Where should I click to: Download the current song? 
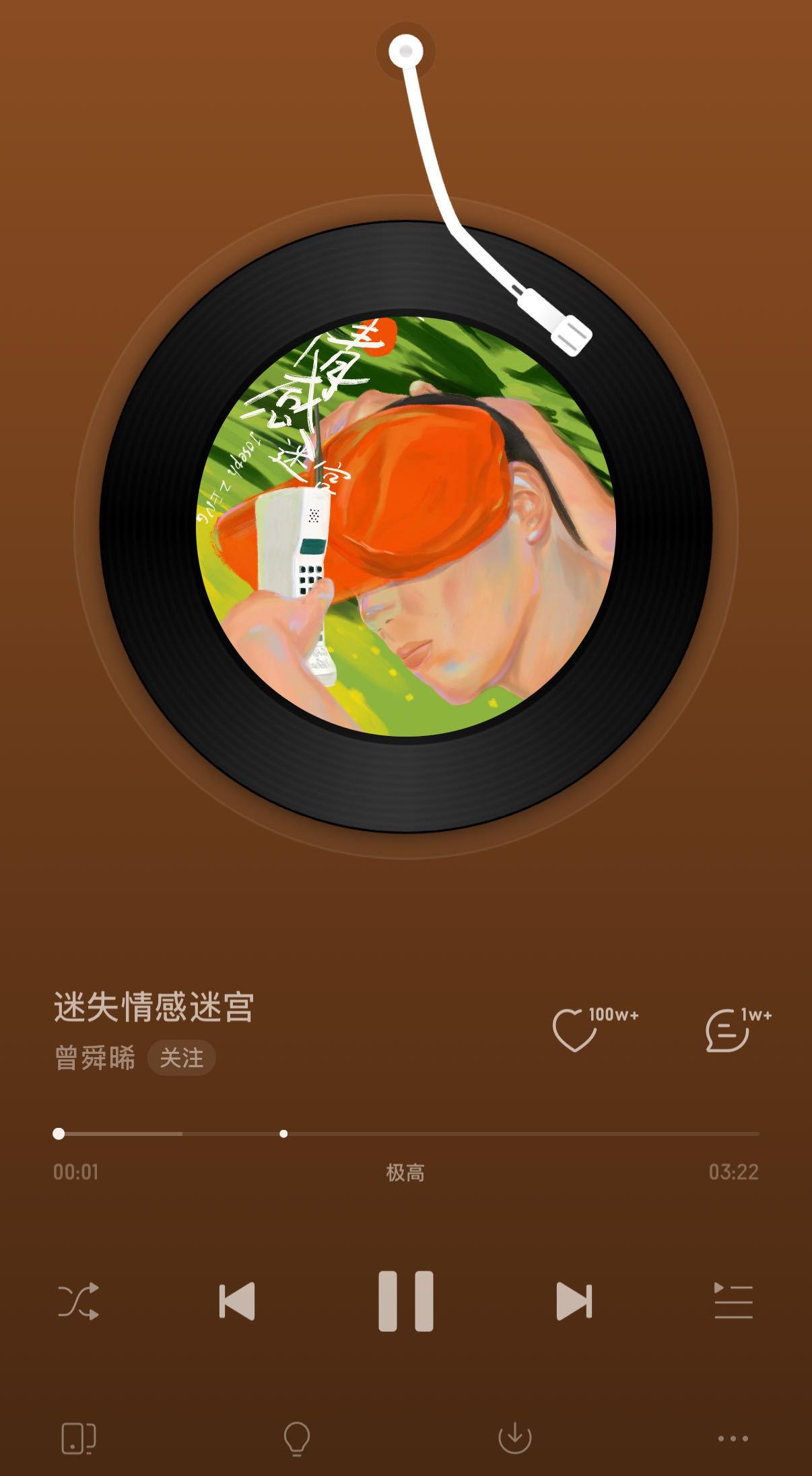[x=514, y=1438]
